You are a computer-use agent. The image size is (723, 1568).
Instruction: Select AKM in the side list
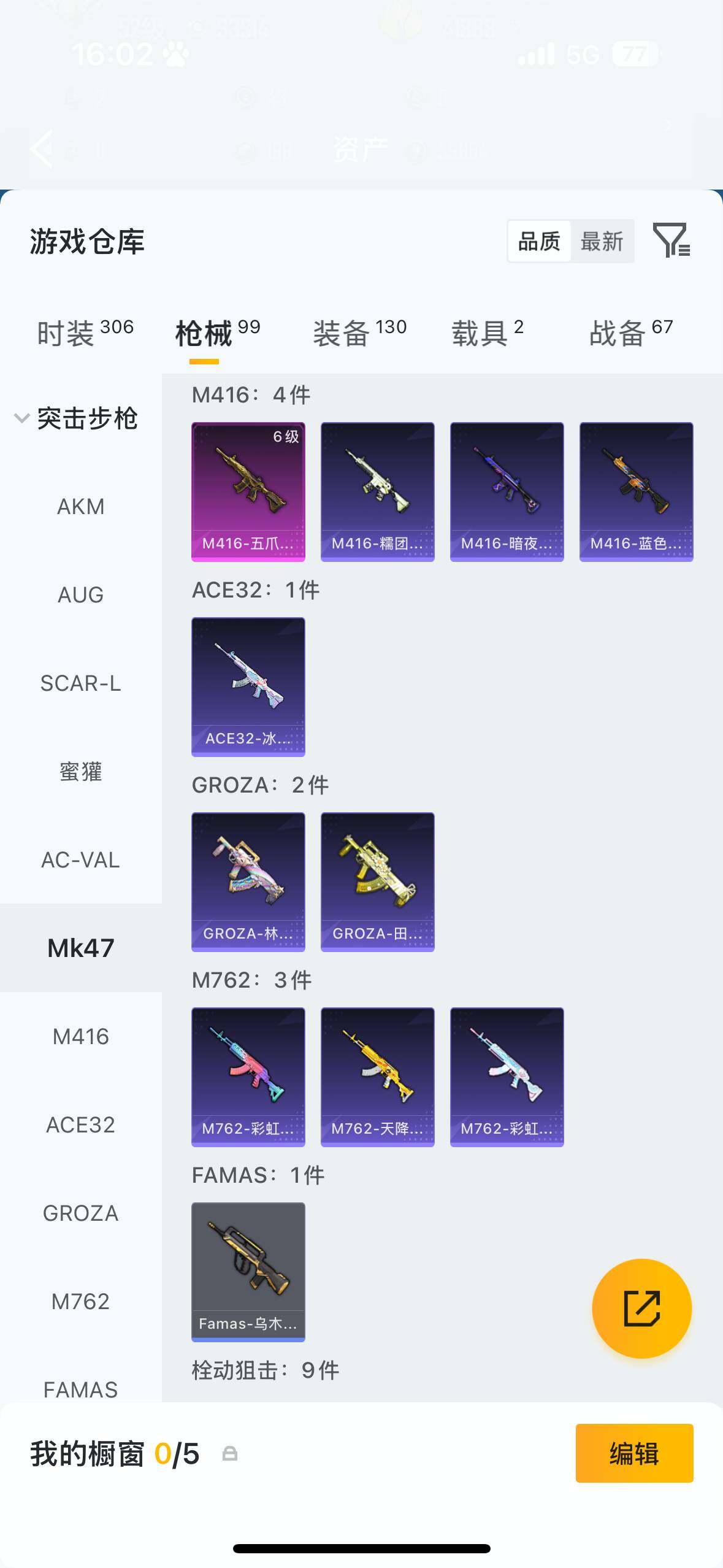[x=80, y=507]
